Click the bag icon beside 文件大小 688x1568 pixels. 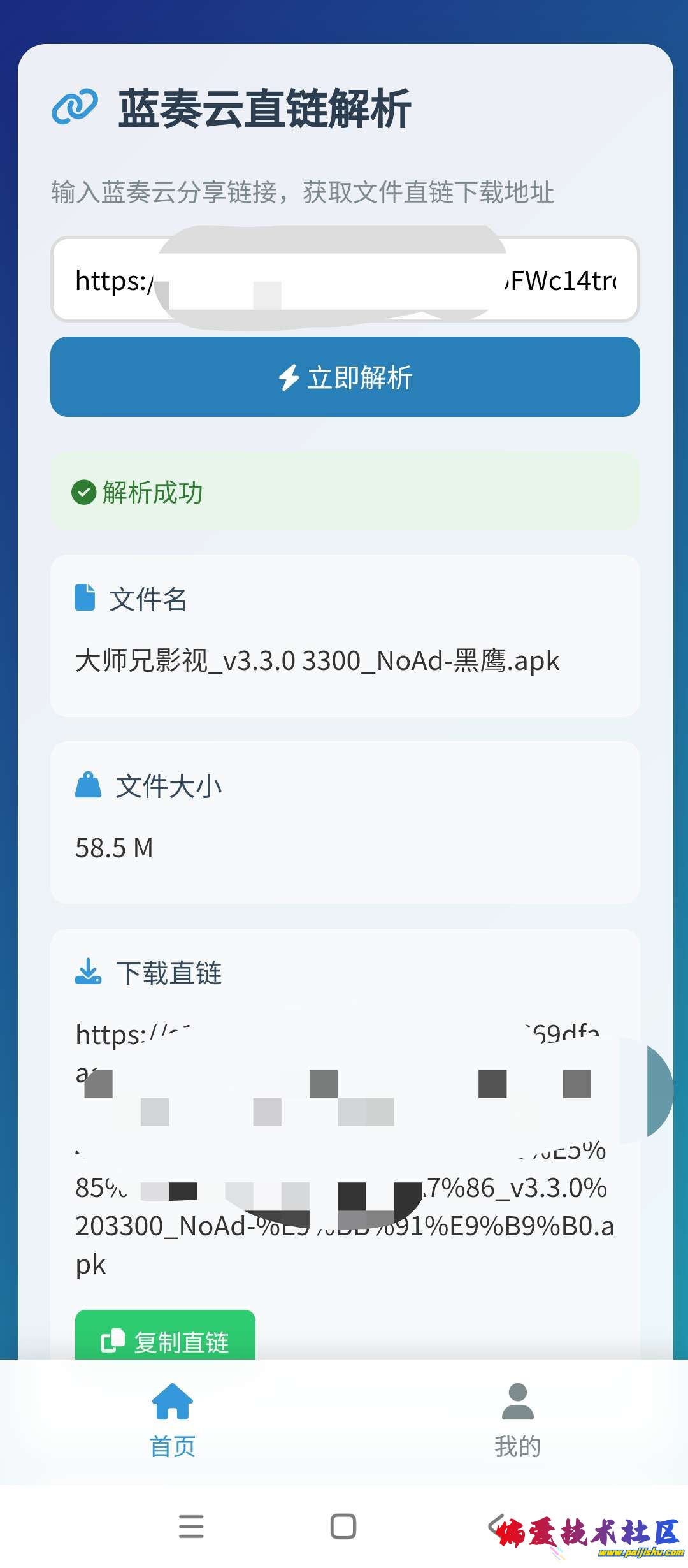pos(88,785)
